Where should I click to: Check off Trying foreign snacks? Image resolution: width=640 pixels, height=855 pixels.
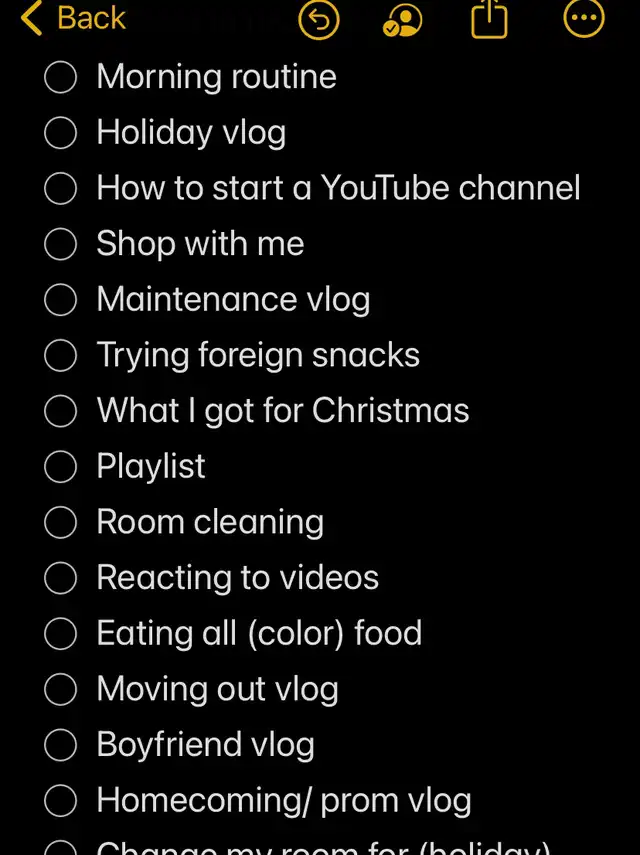61,355
